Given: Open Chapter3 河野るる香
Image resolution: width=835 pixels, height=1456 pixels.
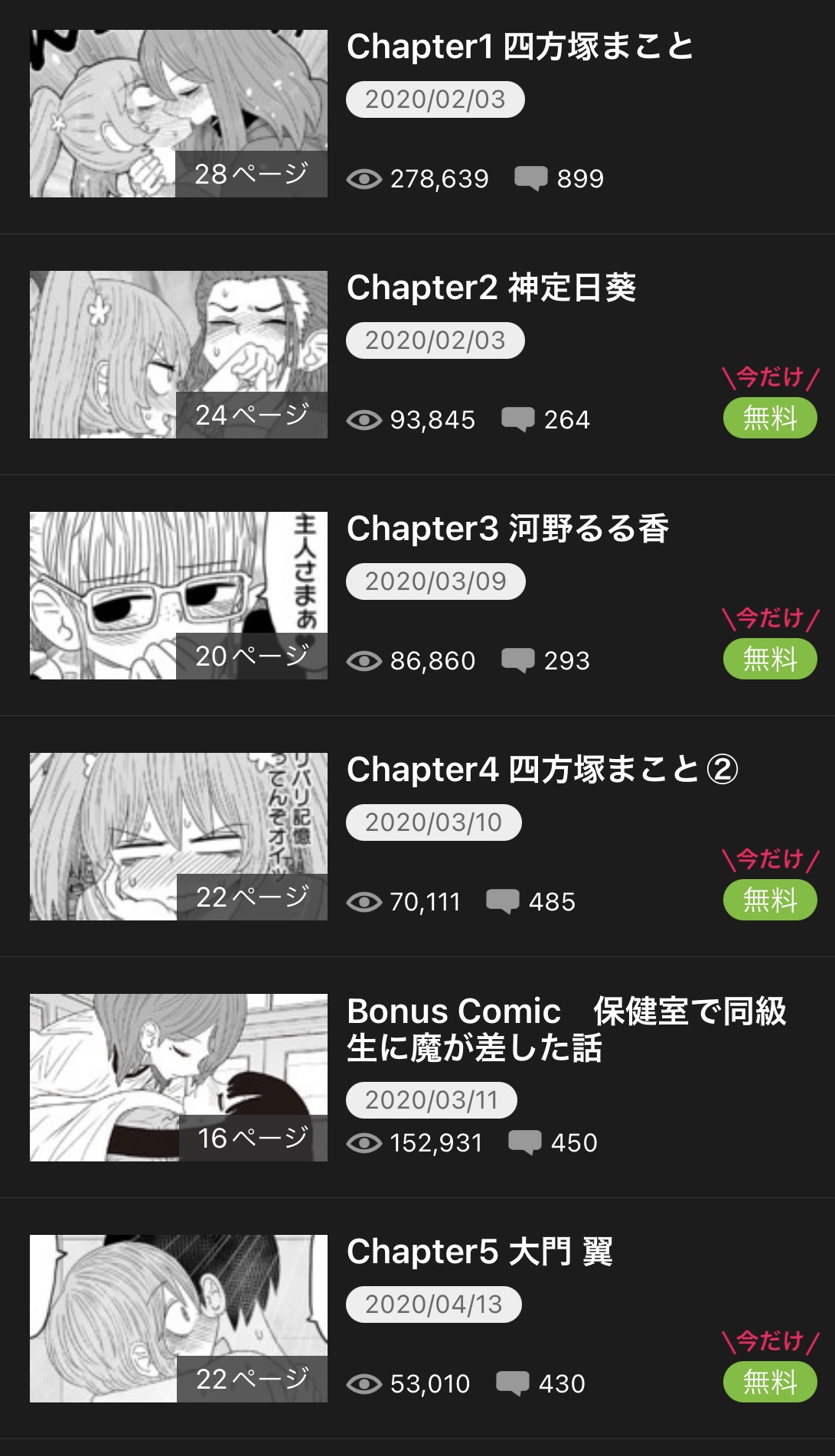Looking at the screenshot, I should pos(507,529).
